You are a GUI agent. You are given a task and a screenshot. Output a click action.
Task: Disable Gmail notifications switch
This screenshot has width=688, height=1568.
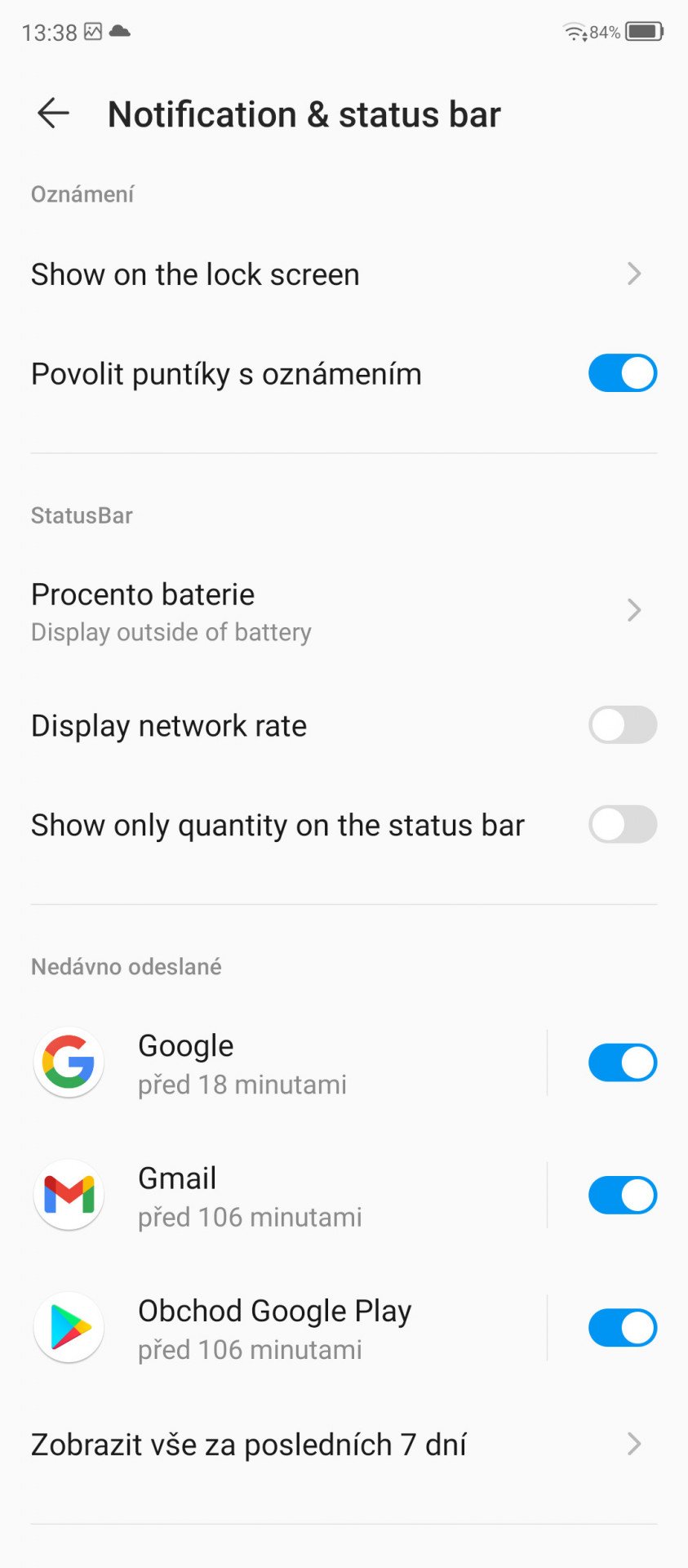[x=622, y=1196]
